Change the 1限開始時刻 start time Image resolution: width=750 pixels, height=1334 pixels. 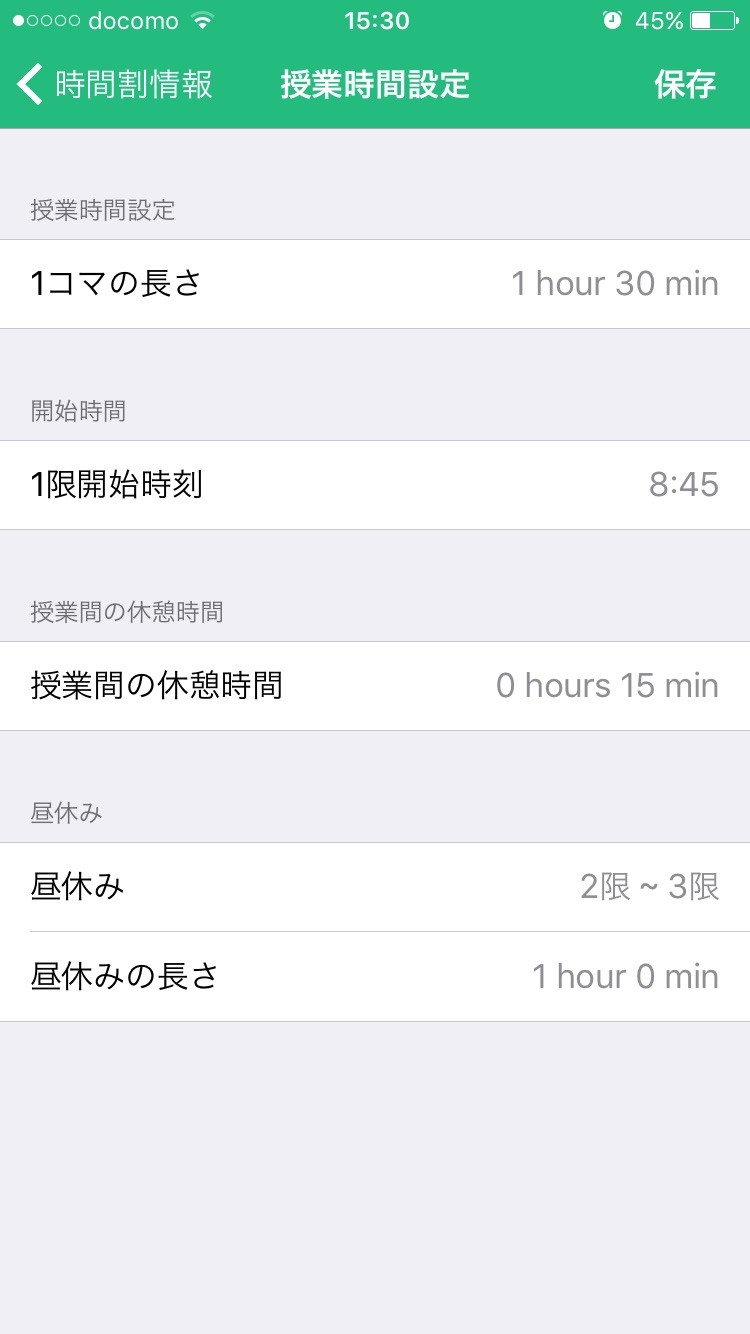tap(375, 485)
